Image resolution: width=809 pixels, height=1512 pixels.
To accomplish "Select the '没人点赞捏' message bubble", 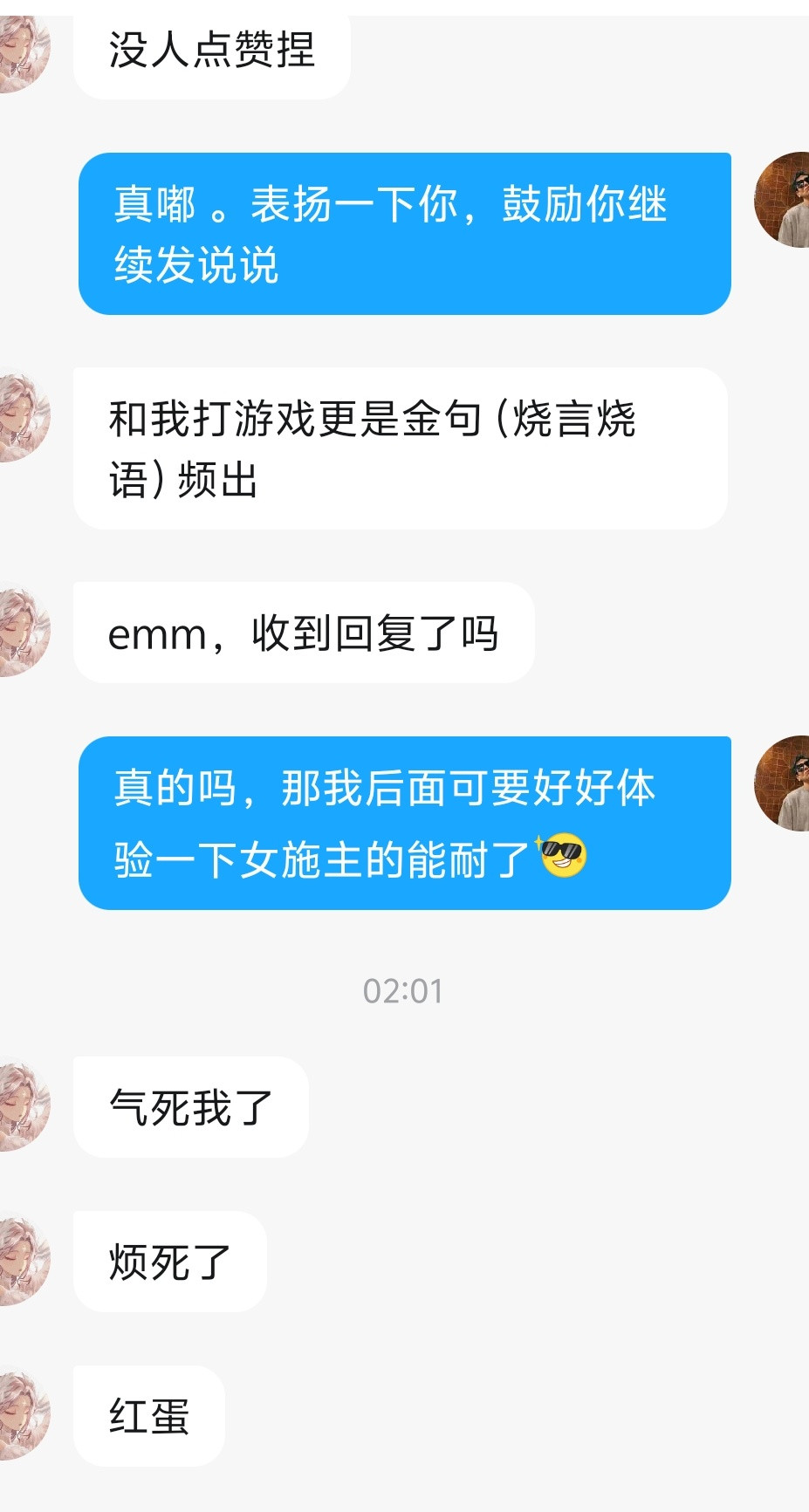I will point(212,50).
